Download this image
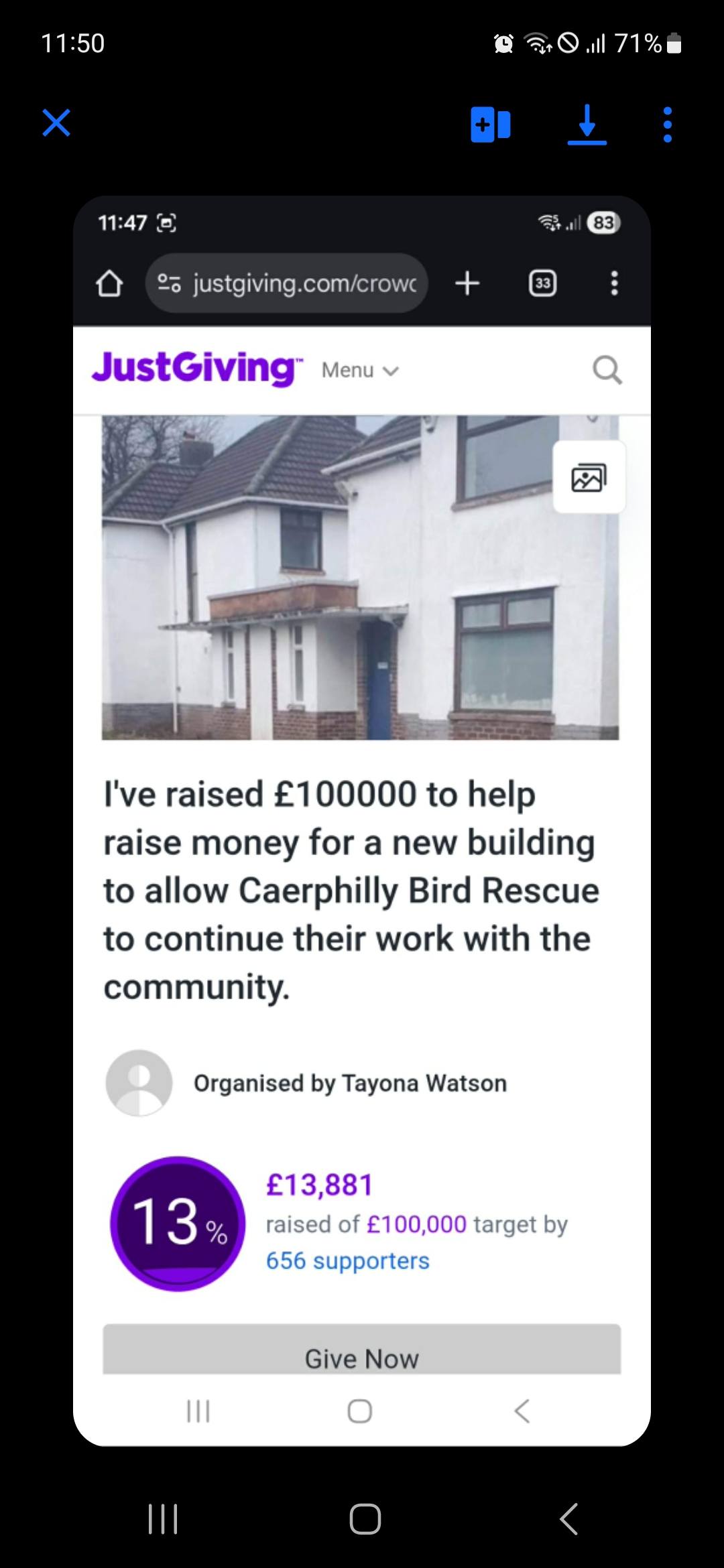Viewport: 724px width, 1568px height. 587,125
